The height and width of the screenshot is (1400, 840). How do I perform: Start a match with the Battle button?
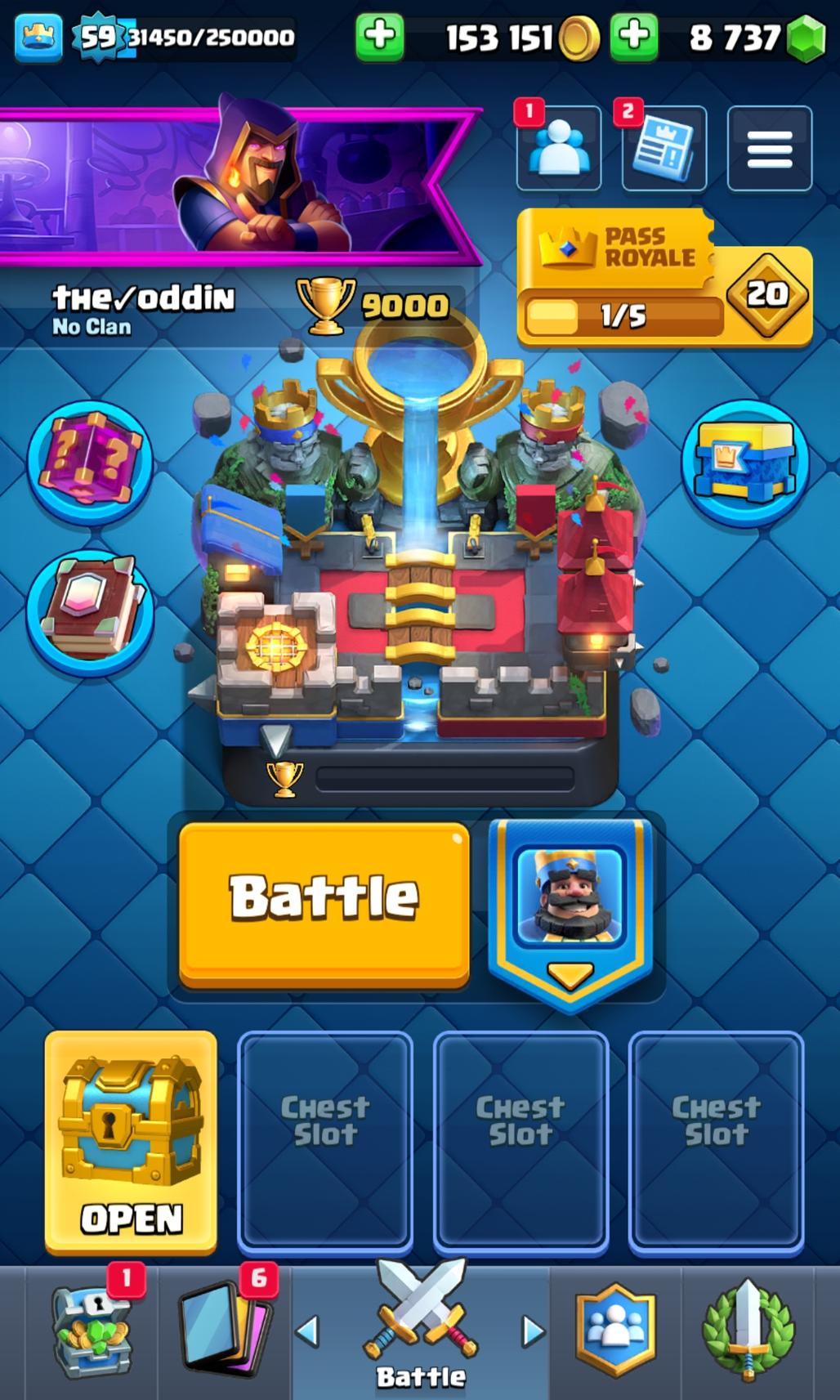click(x=324, y=901)
